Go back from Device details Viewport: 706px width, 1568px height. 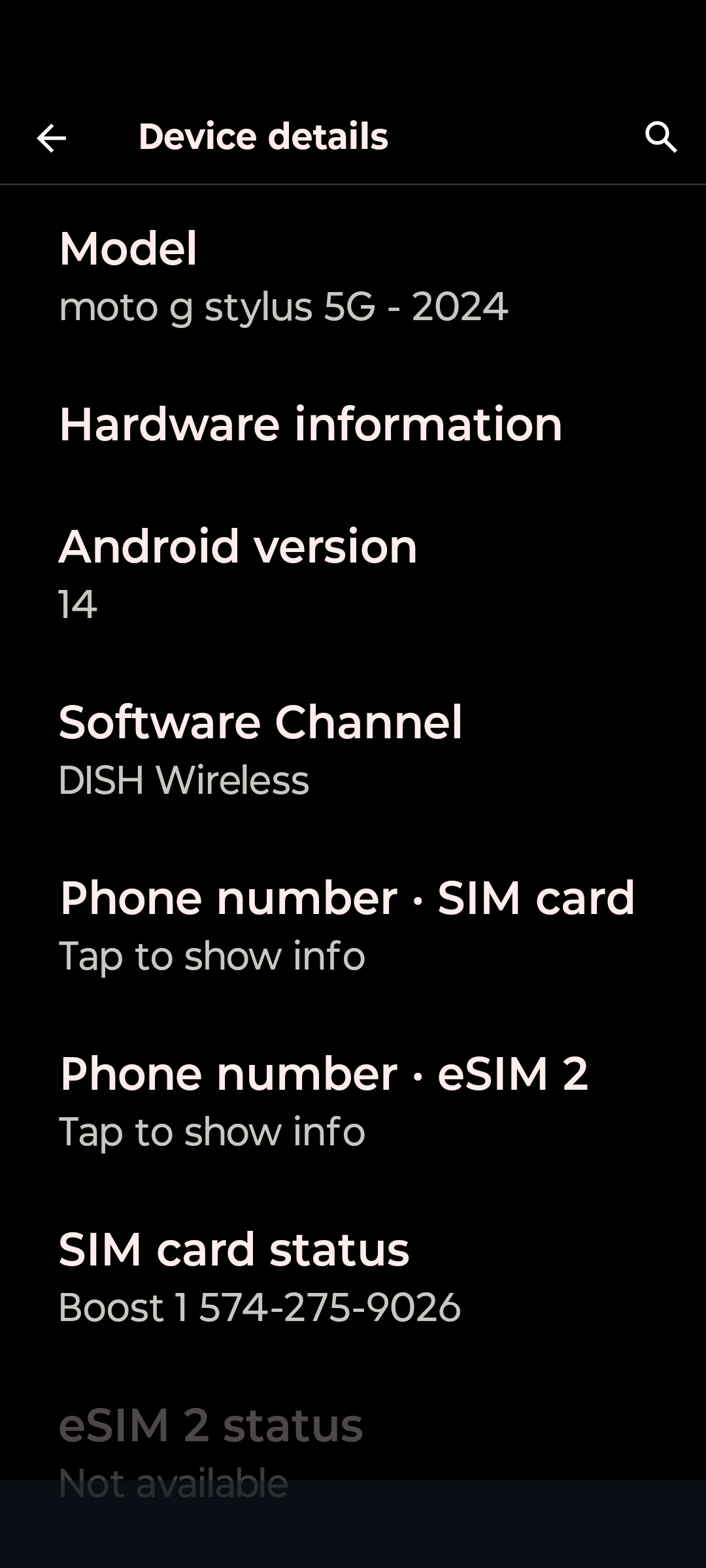[51, 138]
